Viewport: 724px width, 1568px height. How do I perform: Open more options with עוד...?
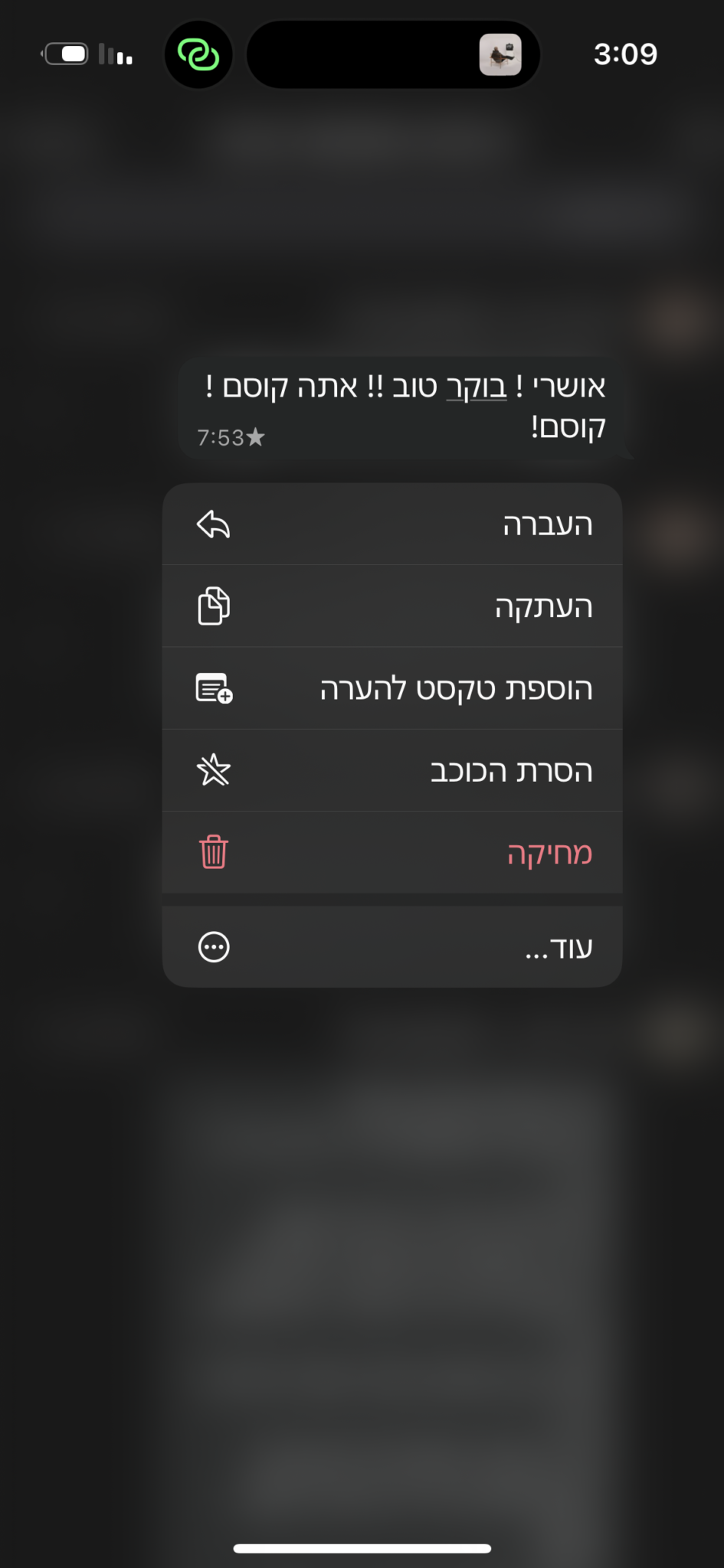(392, 947)
